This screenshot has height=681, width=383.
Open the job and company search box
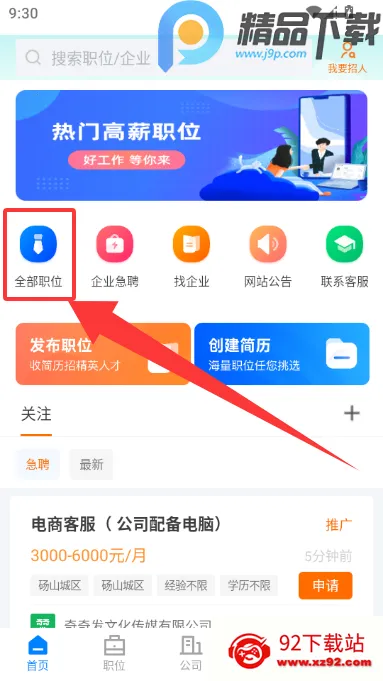pyautogui.click(x=164, y=57)
